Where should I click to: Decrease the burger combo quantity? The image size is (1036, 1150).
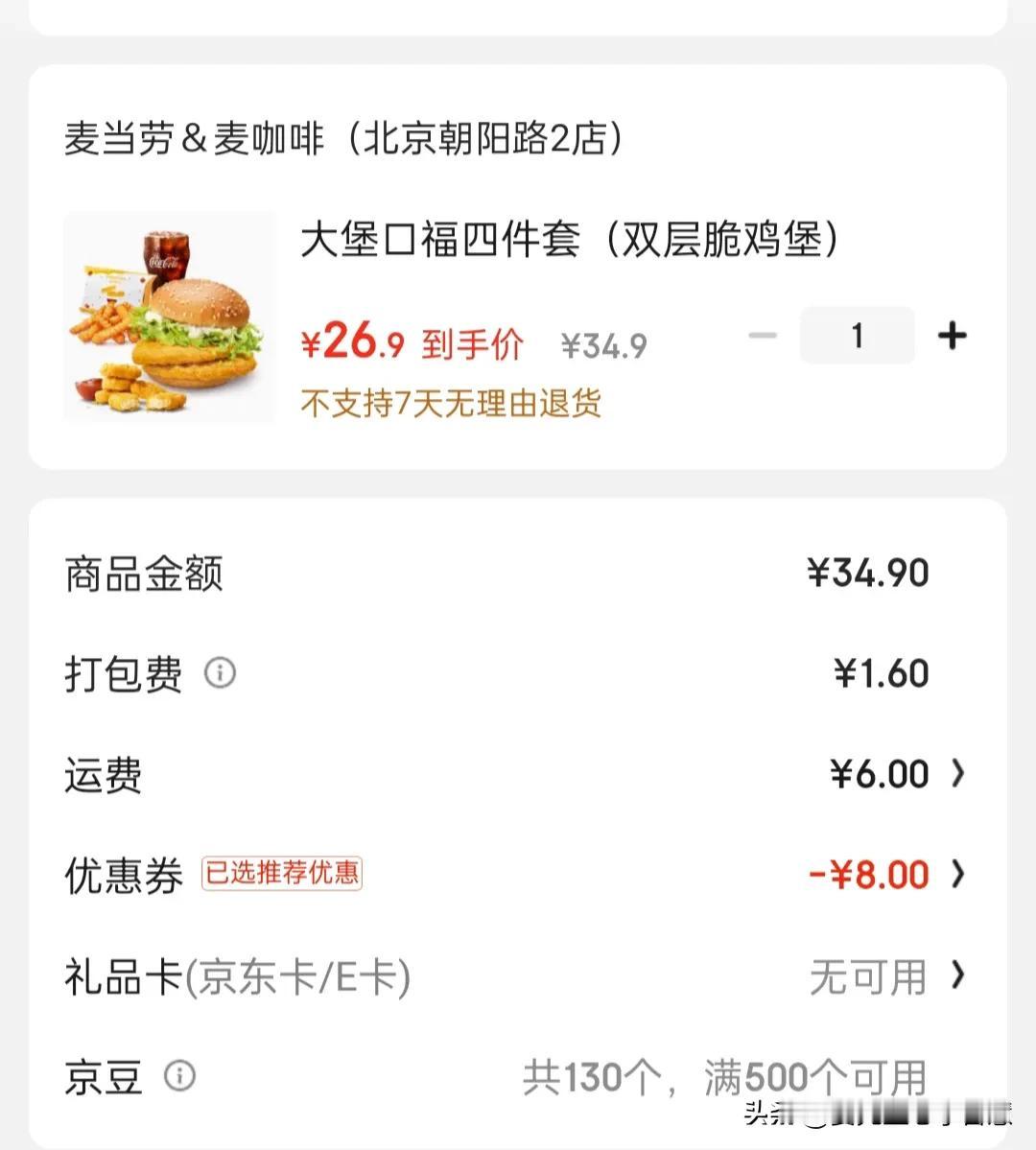(763, 336)
